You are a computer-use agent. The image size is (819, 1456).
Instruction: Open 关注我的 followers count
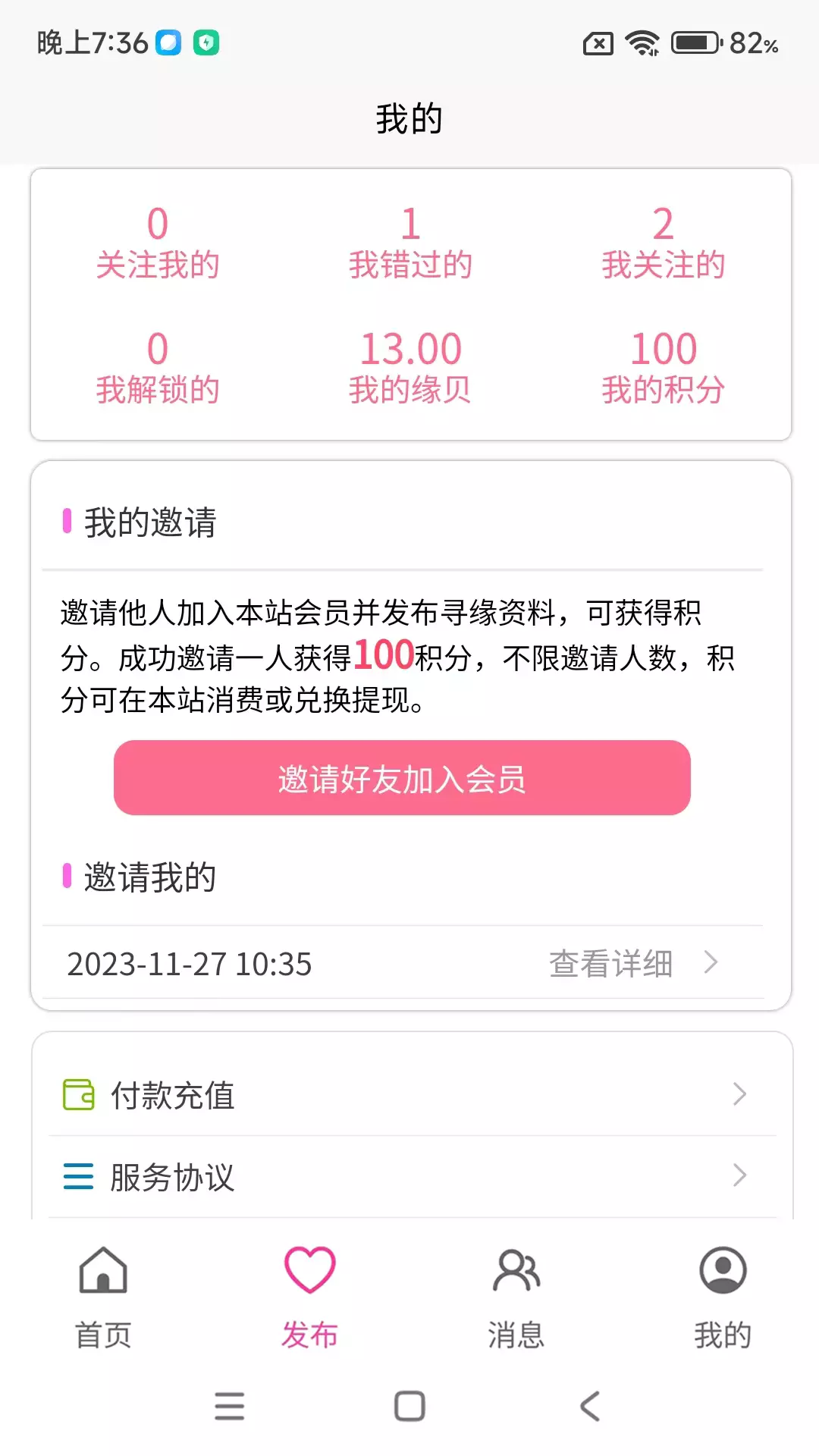(x=157, y=243)
